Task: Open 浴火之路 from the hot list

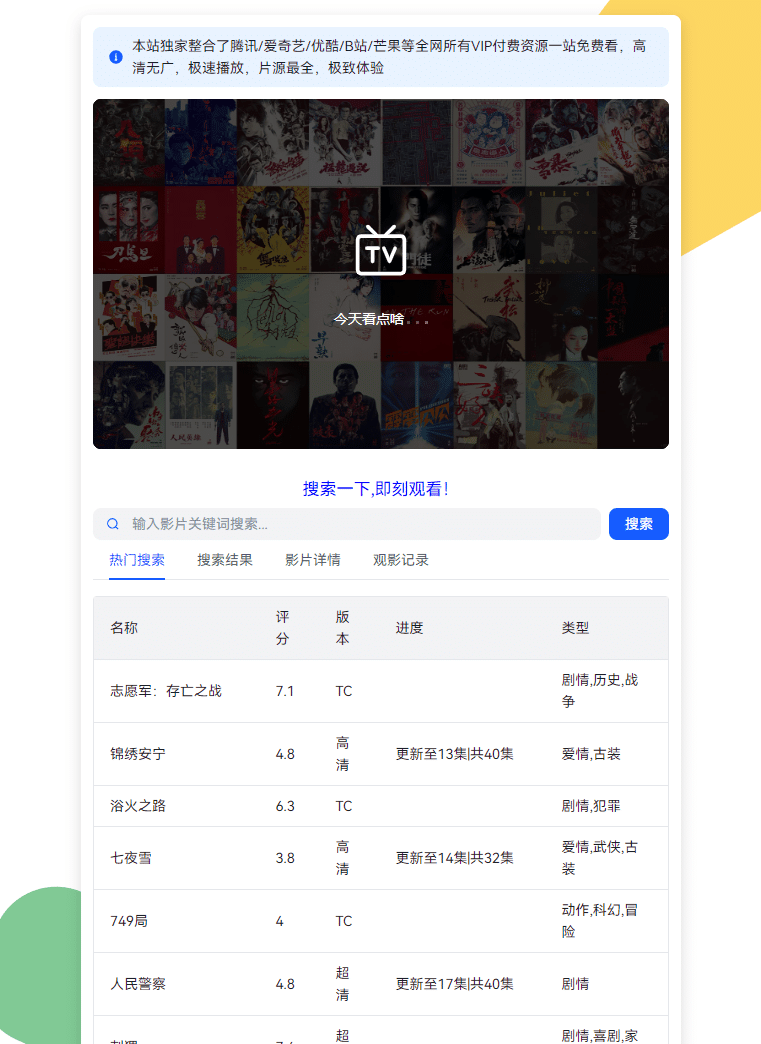Action: (138, 806)
